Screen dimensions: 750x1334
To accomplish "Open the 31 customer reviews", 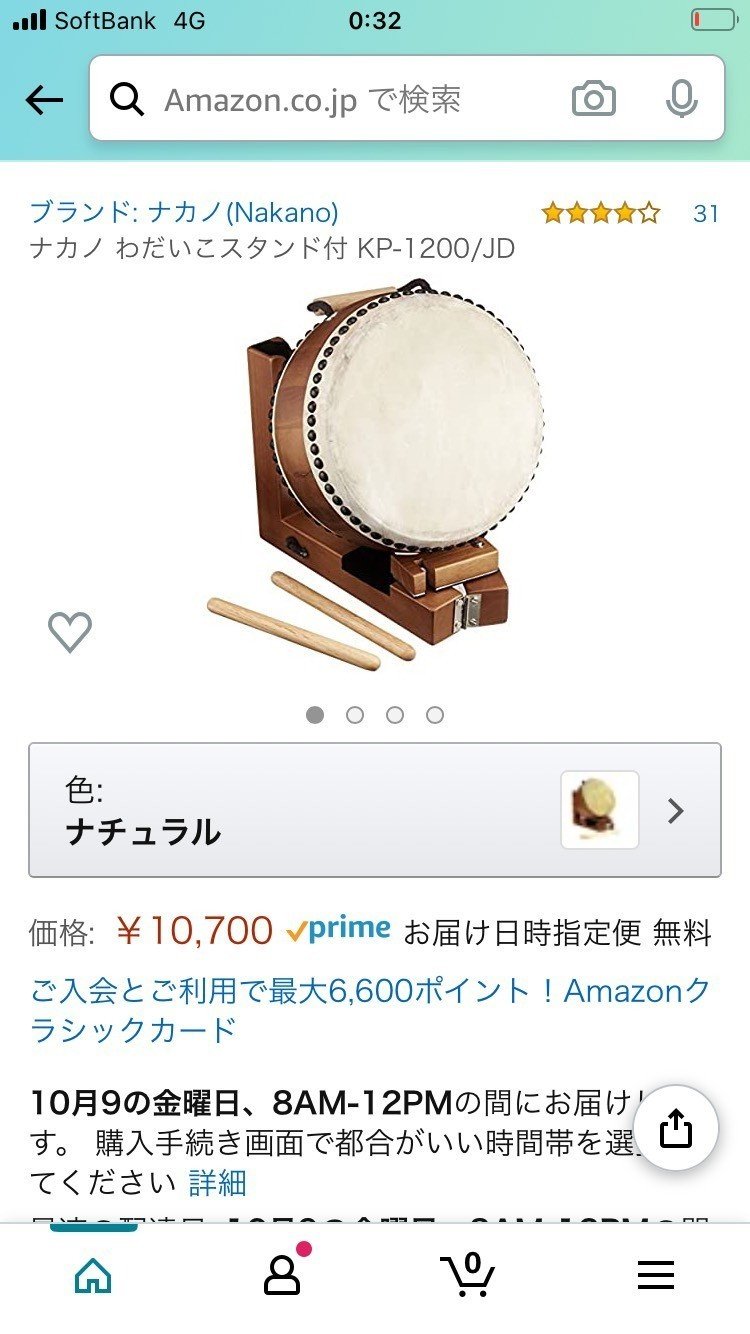I will click(x=705, y=213).
